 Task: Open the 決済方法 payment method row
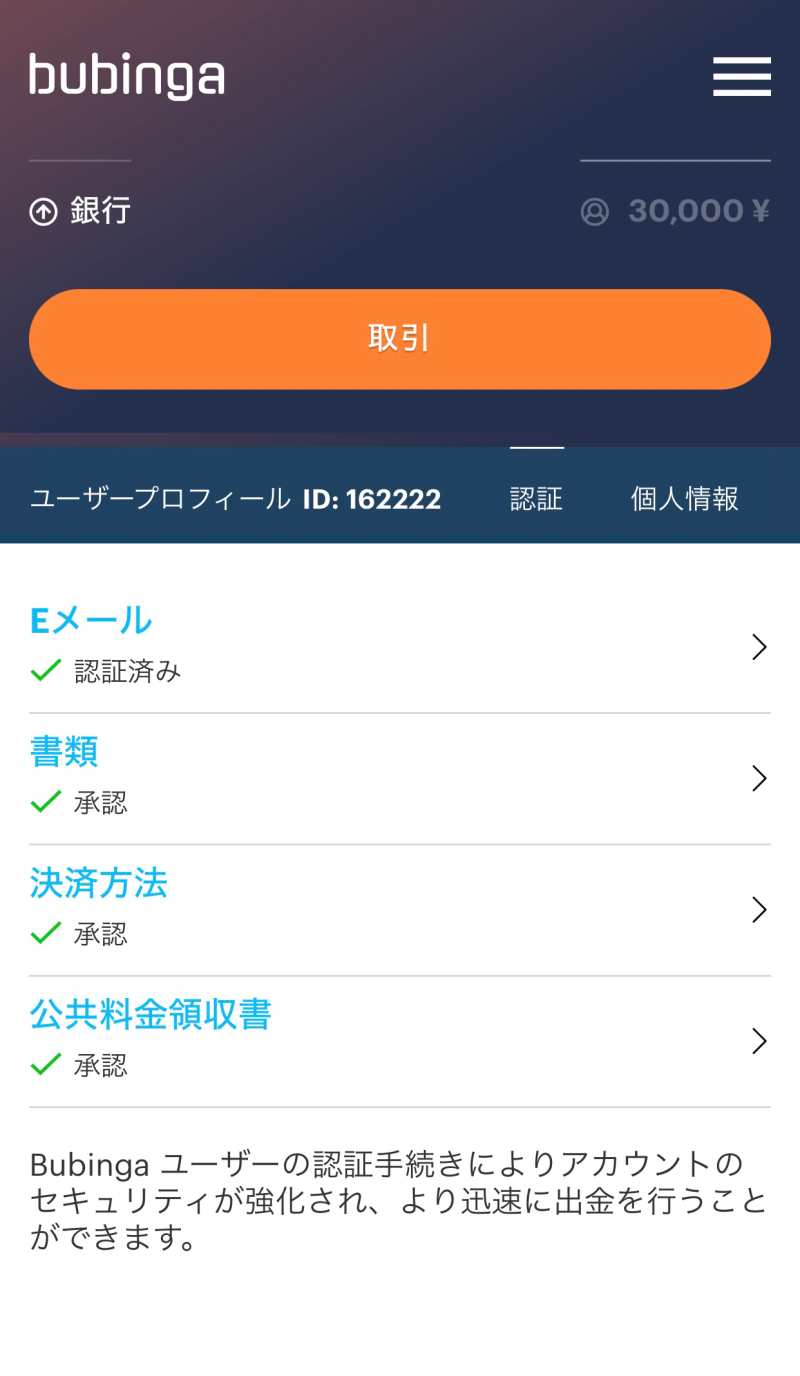(x=400, y=910)
